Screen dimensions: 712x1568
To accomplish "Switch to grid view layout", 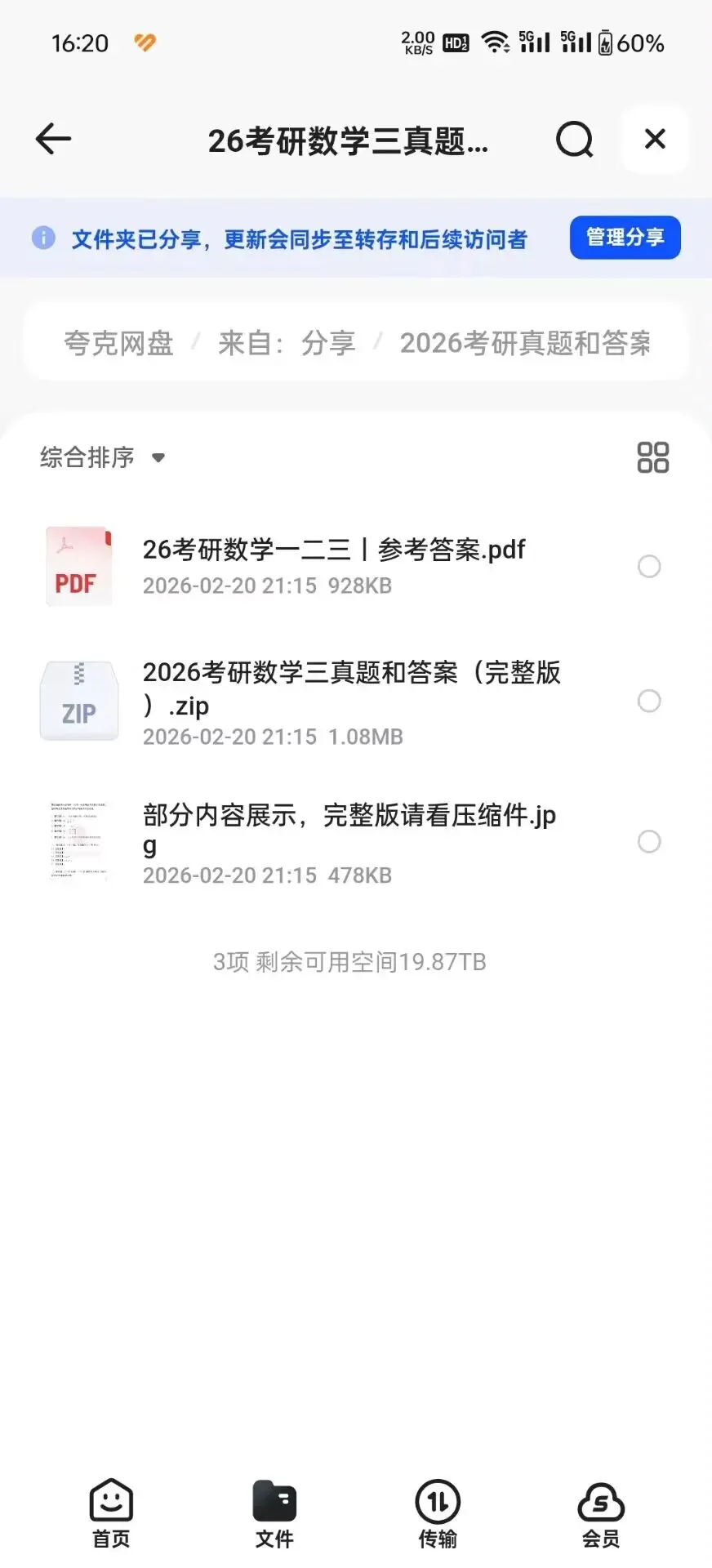I will (x=653, y=457).
